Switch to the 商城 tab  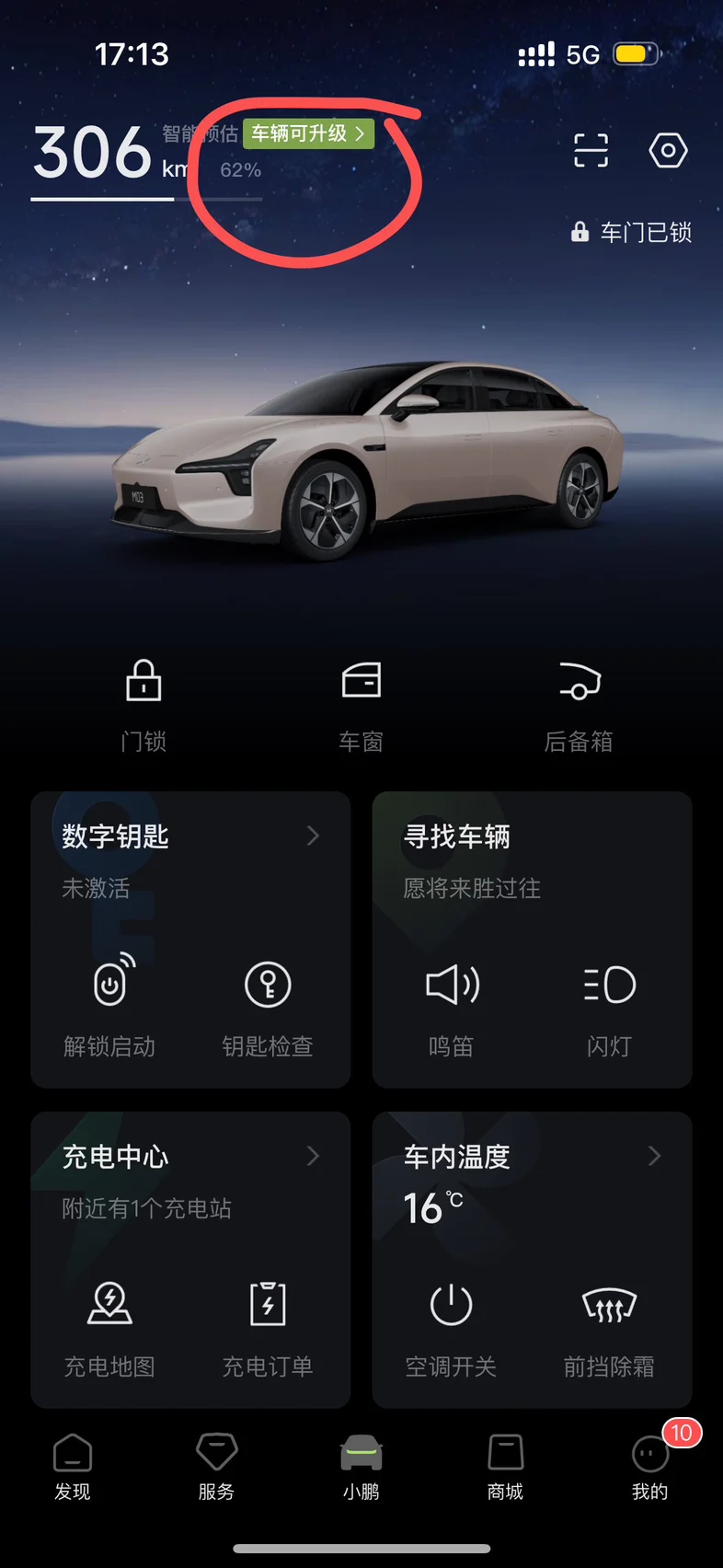[505, 1467]
